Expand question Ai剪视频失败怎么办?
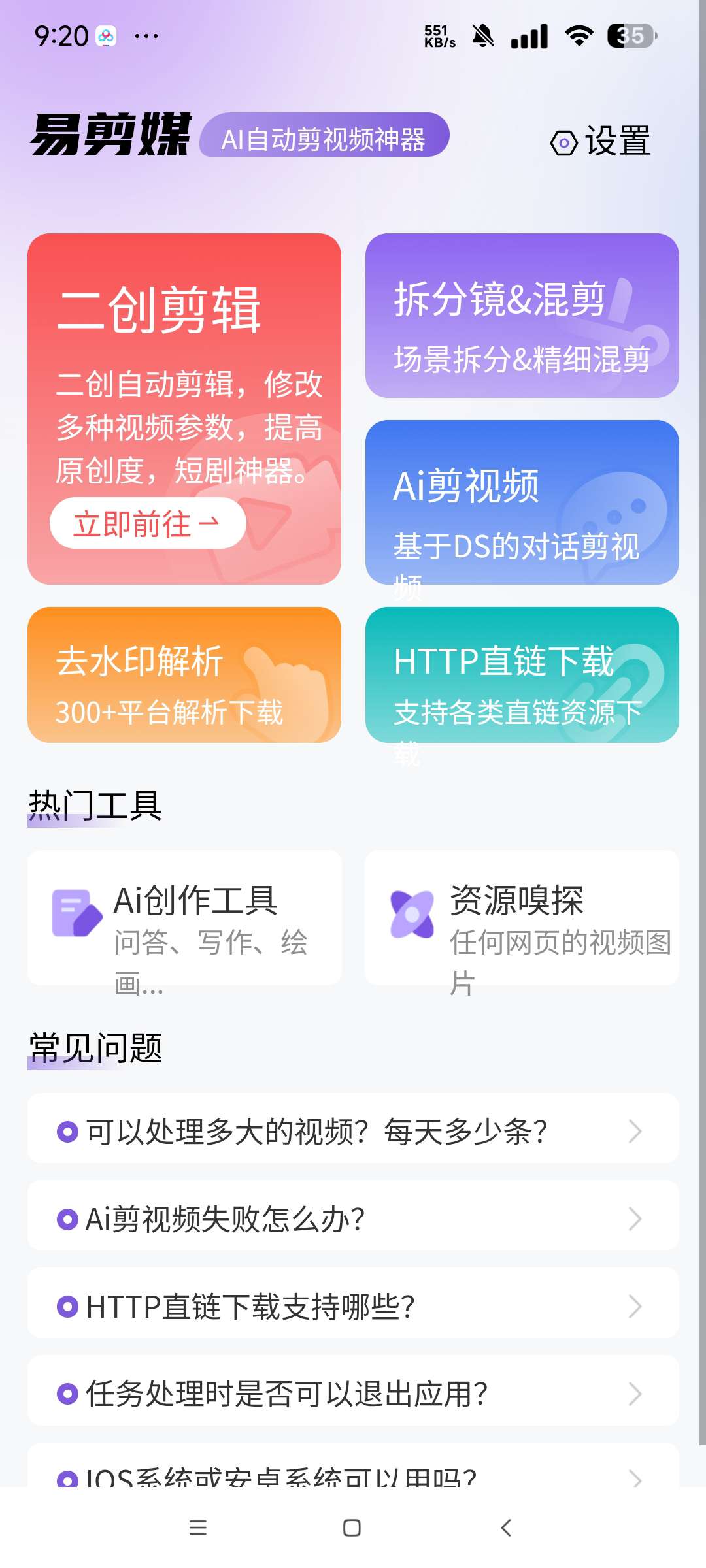Screen dimensions: 706x1568 tap(353, 1218)
